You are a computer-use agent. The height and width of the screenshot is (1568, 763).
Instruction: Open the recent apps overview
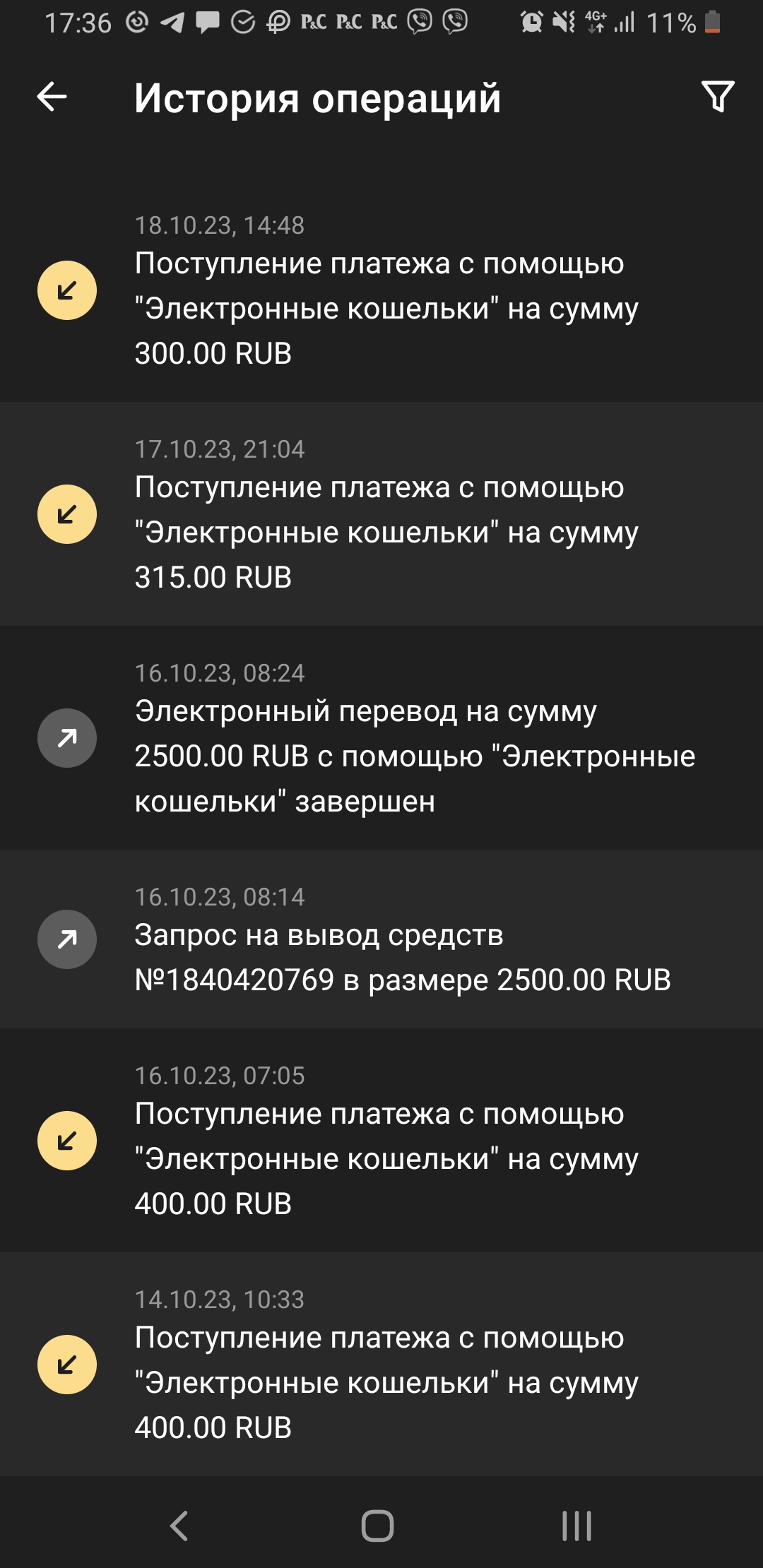tap(576, 1526)
